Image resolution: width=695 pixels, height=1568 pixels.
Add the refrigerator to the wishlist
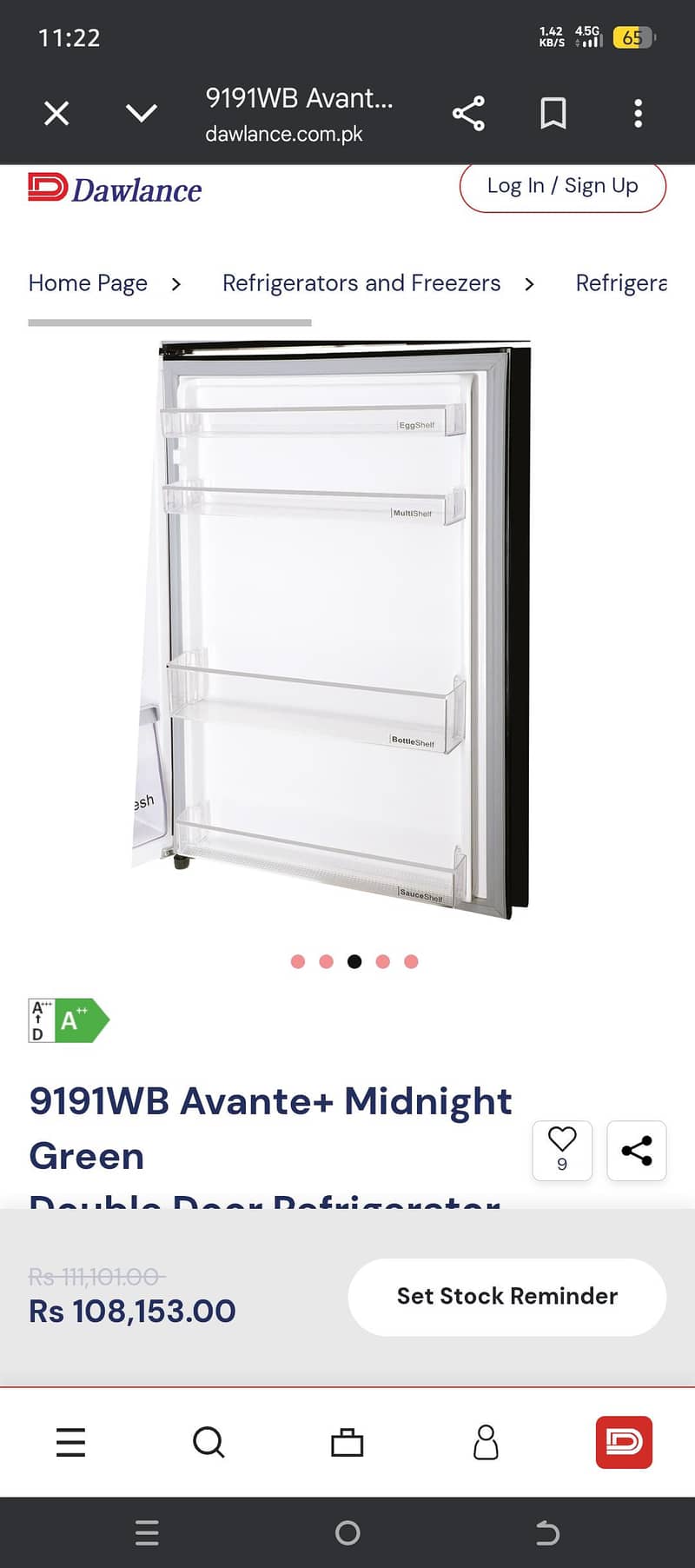pos(562,1150)
